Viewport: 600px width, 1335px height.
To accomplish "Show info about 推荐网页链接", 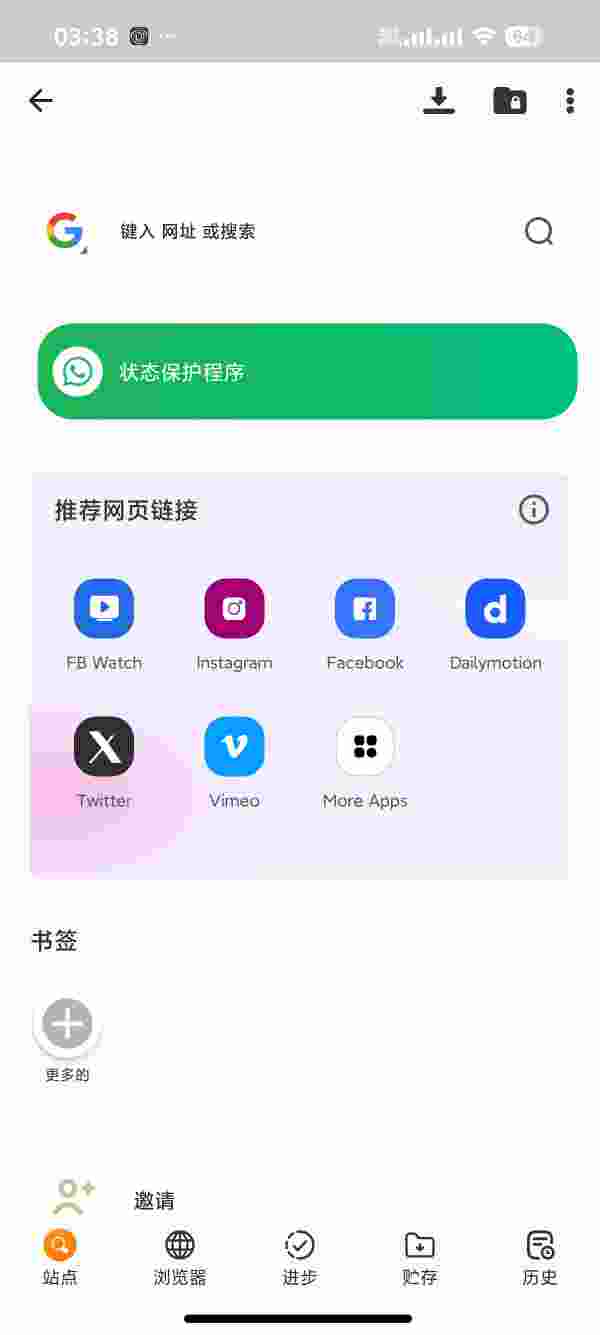I will click(534, 510).
